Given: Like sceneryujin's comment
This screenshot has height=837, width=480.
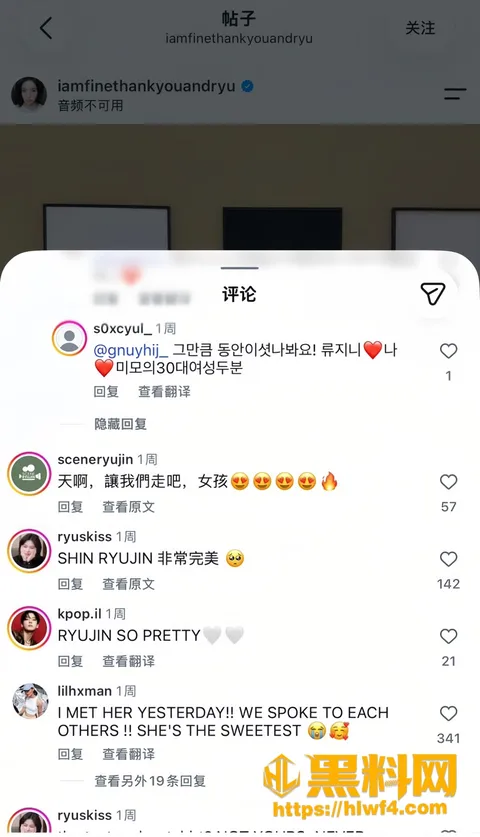Looking at the screenshot, I should coord(448,481).
